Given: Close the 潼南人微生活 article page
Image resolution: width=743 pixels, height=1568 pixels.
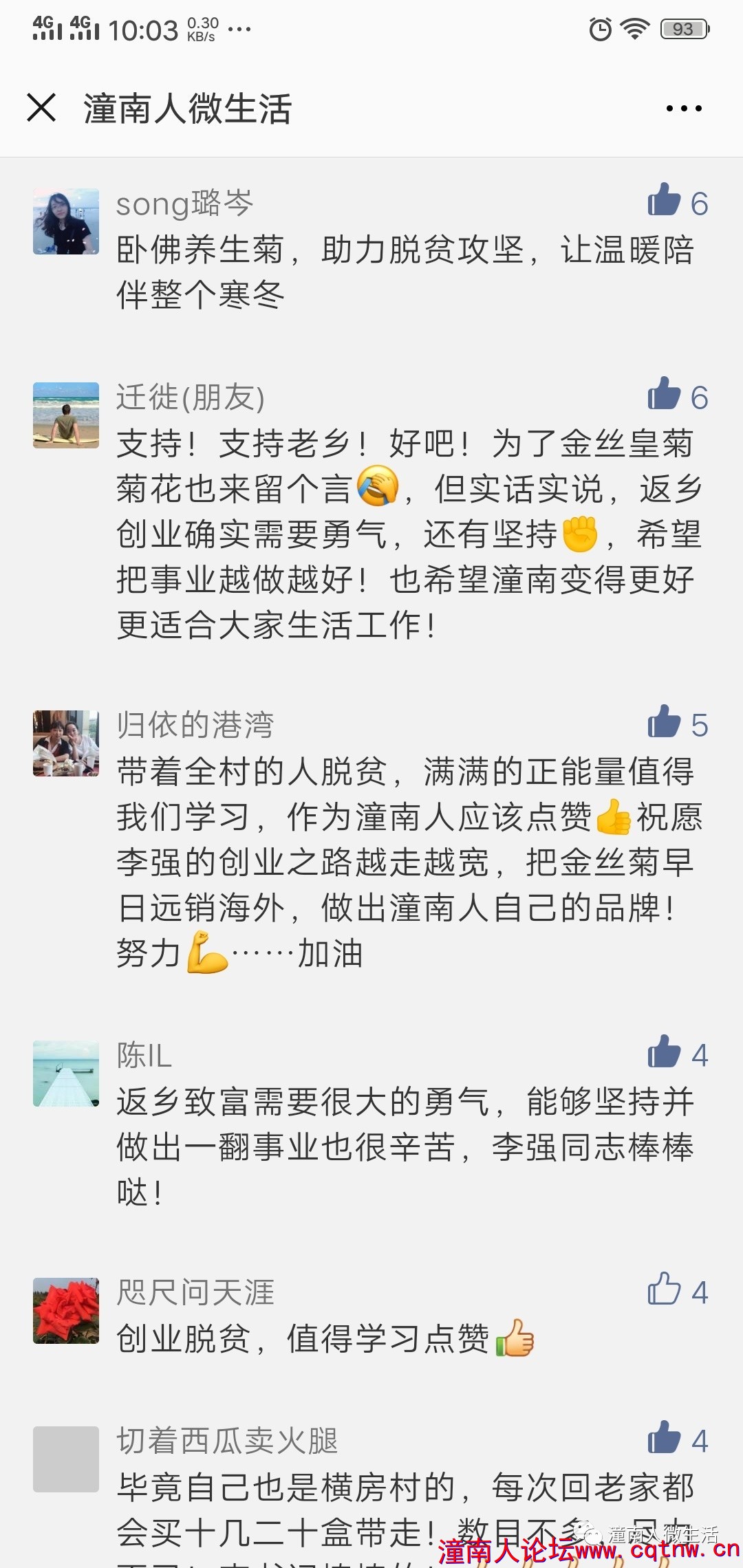Looking at the screenshot, I should (41, 108).
